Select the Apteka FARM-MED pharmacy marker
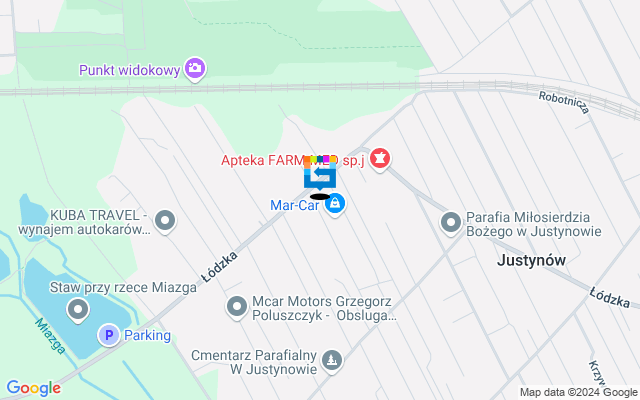The image size is (640, 400). [380, 158]
